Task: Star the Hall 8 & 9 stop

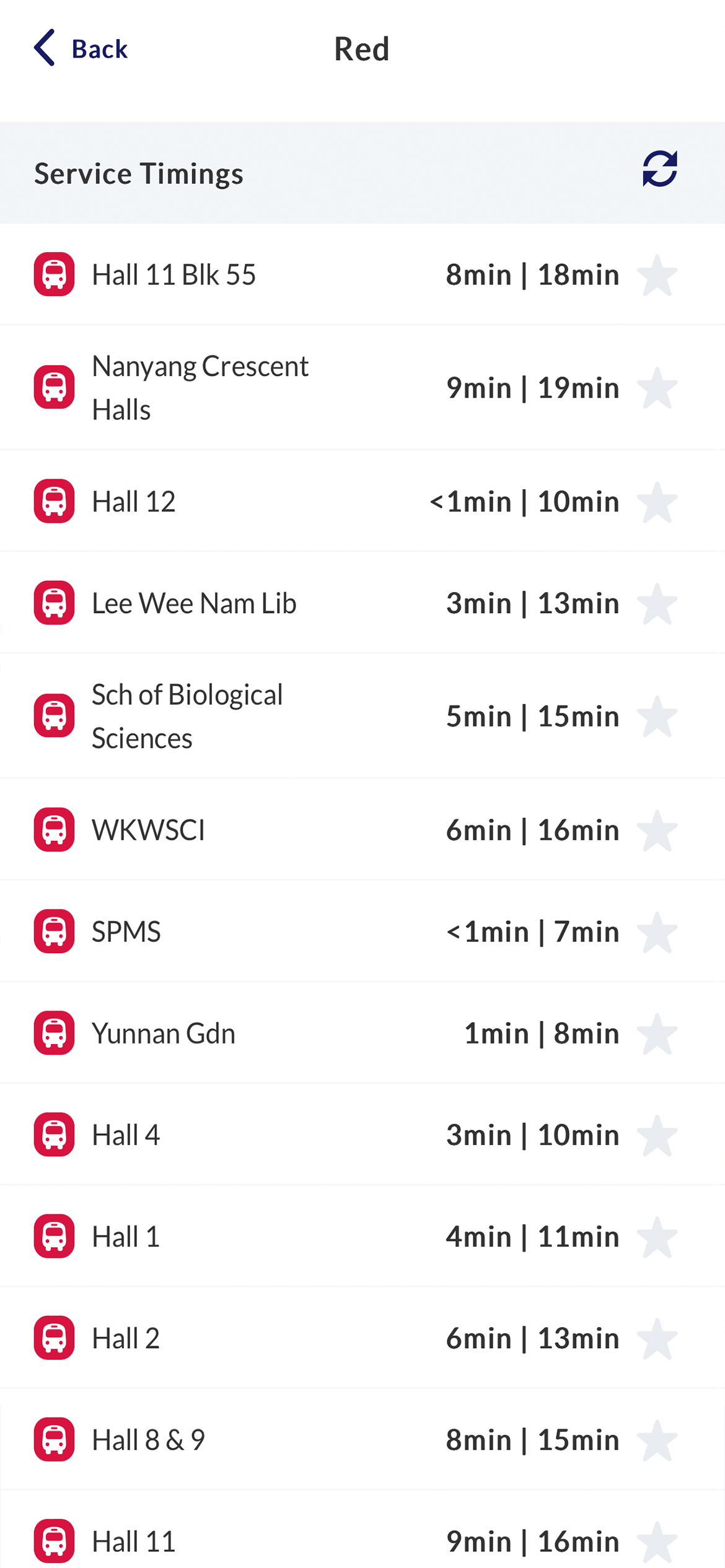Action: pyautogui.click(x=657, y=1440)
